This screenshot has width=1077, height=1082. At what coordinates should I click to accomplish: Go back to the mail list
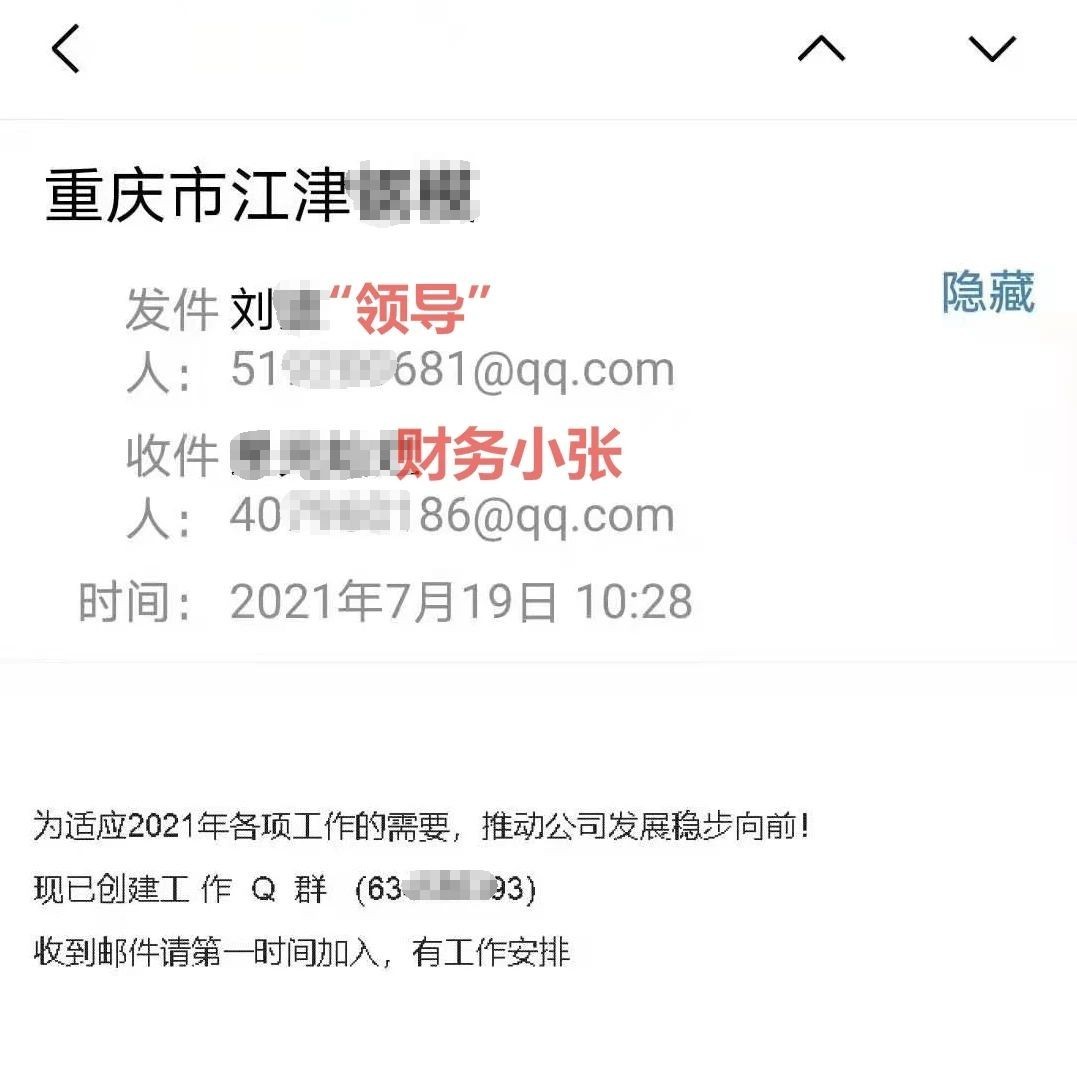pos(66,50)
